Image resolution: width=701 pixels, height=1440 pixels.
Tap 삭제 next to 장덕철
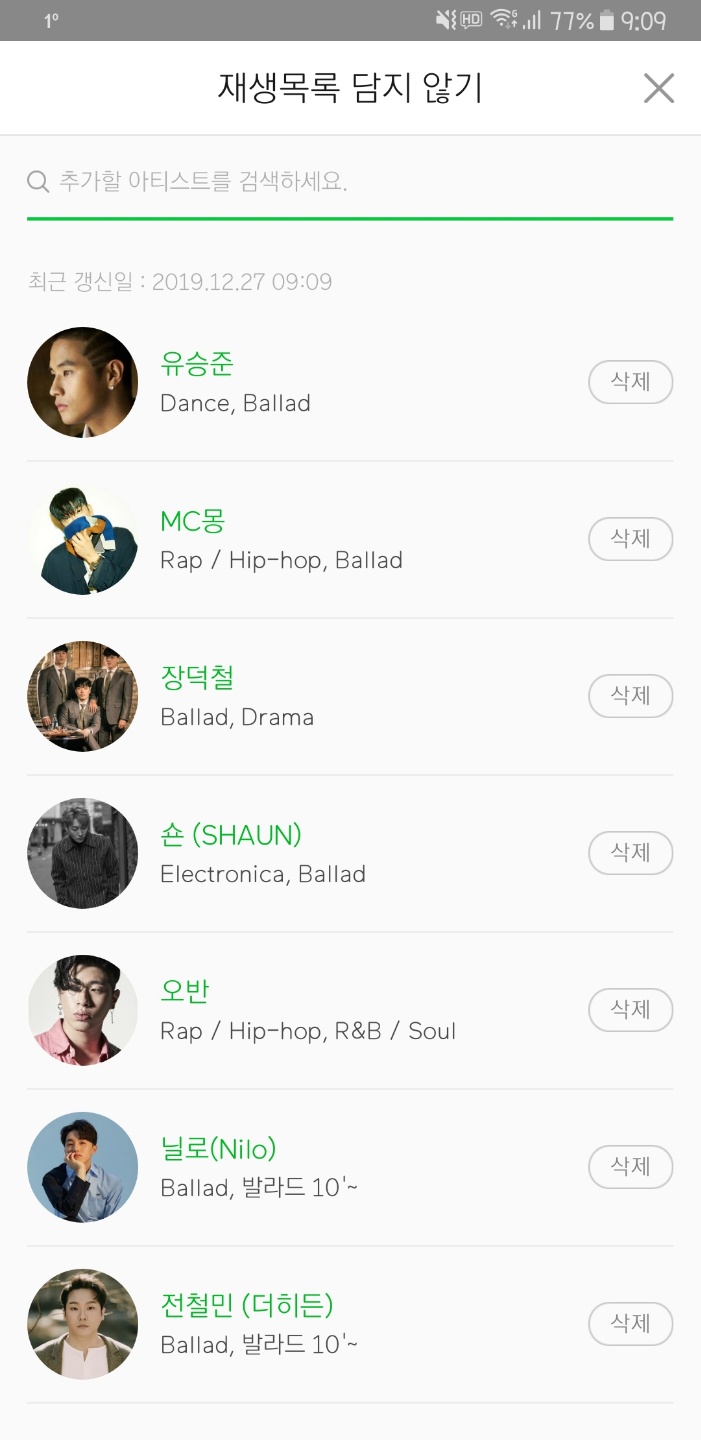click(x=630, y=696)
